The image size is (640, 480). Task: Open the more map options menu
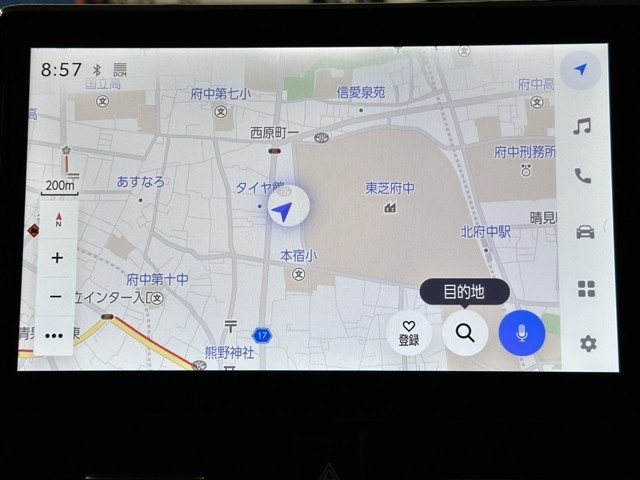click(55, 336)
